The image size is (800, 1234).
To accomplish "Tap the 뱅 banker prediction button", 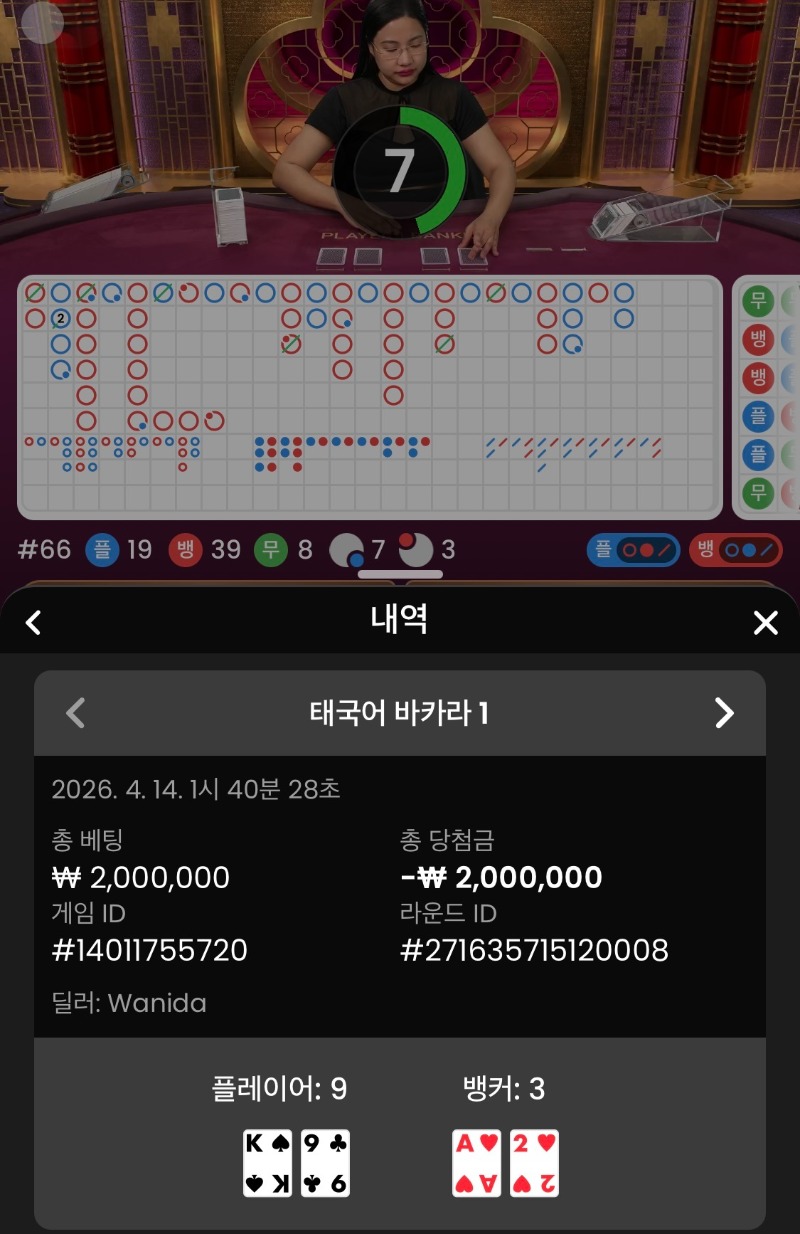I will coord(735,550).
